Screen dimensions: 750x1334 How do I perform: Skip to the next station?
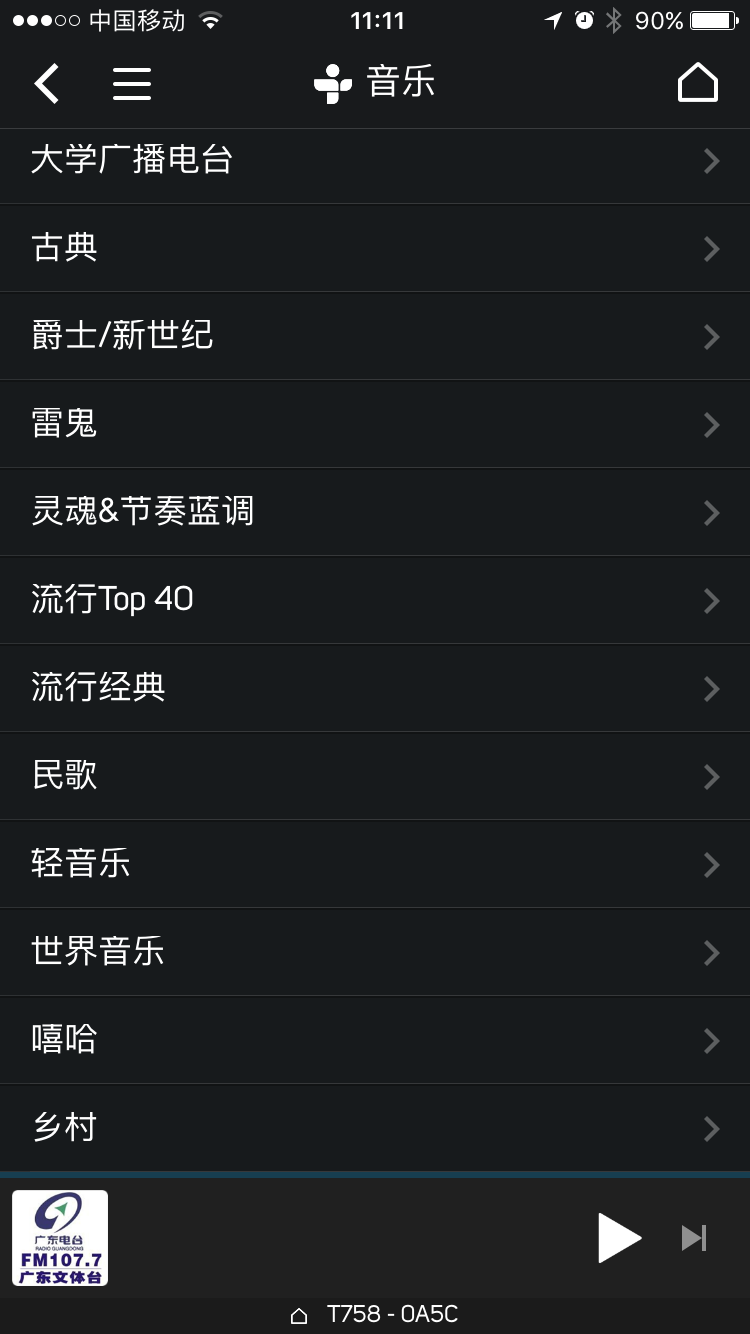pyautogui.click(x=694, y=1238)
